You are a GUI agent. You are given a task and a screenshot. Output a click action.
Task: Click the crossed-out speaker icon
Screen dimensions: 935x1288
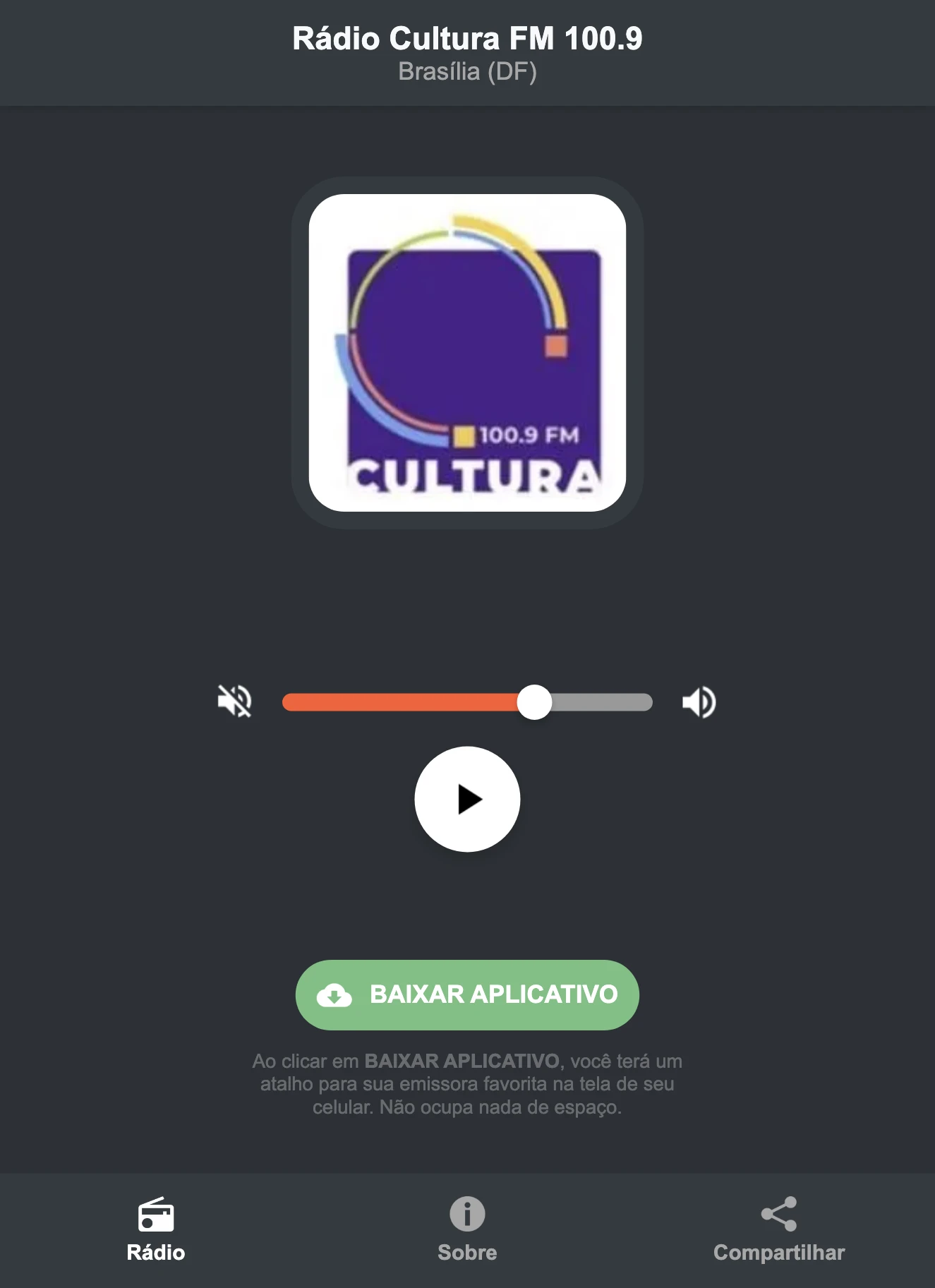coord(235,702)
